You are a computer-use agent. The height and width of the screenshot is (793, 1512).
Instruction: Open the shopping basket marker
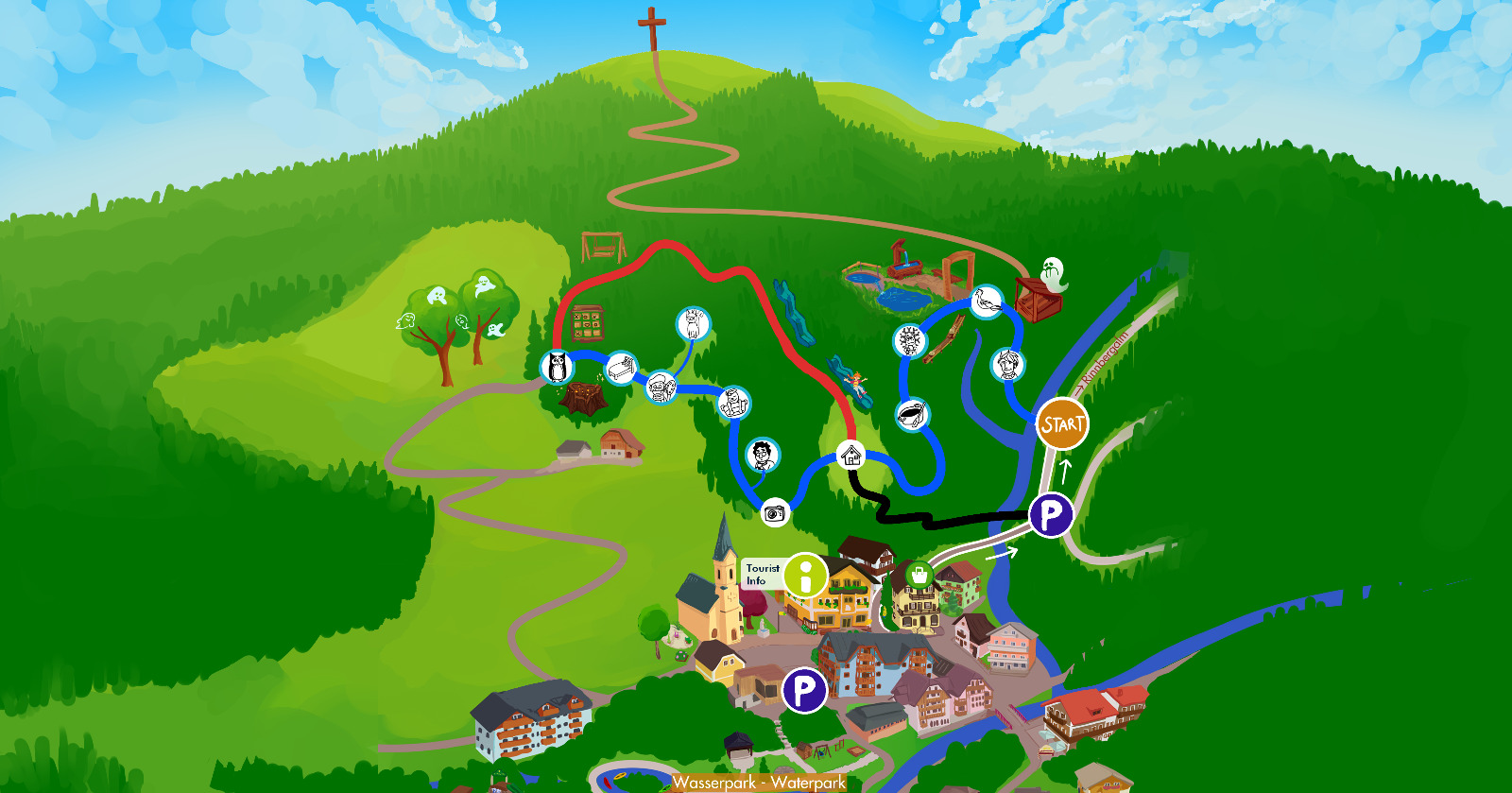[x=919, y=574]
